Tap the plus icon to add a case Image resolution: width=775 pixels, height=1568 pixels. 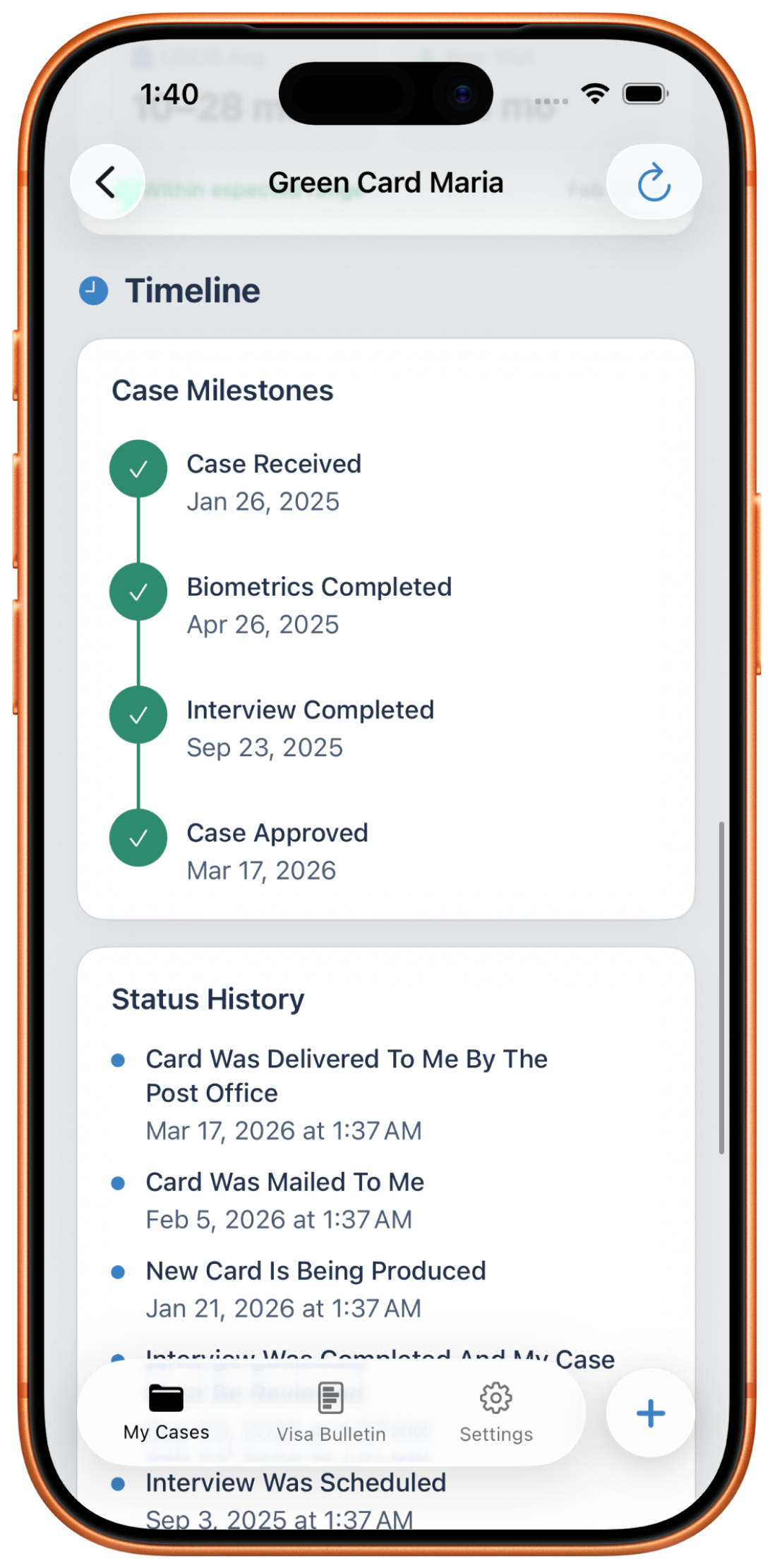(649, 1412)
